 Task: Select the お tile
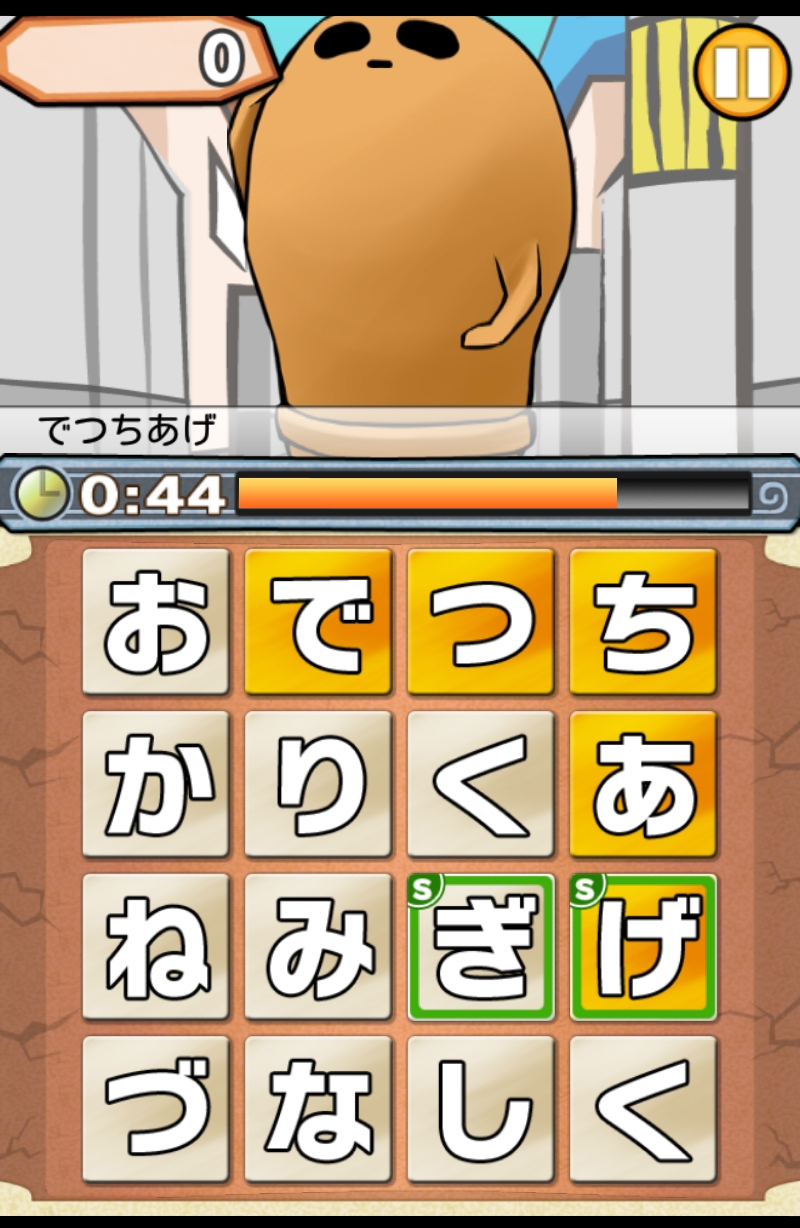pos(156,621)
